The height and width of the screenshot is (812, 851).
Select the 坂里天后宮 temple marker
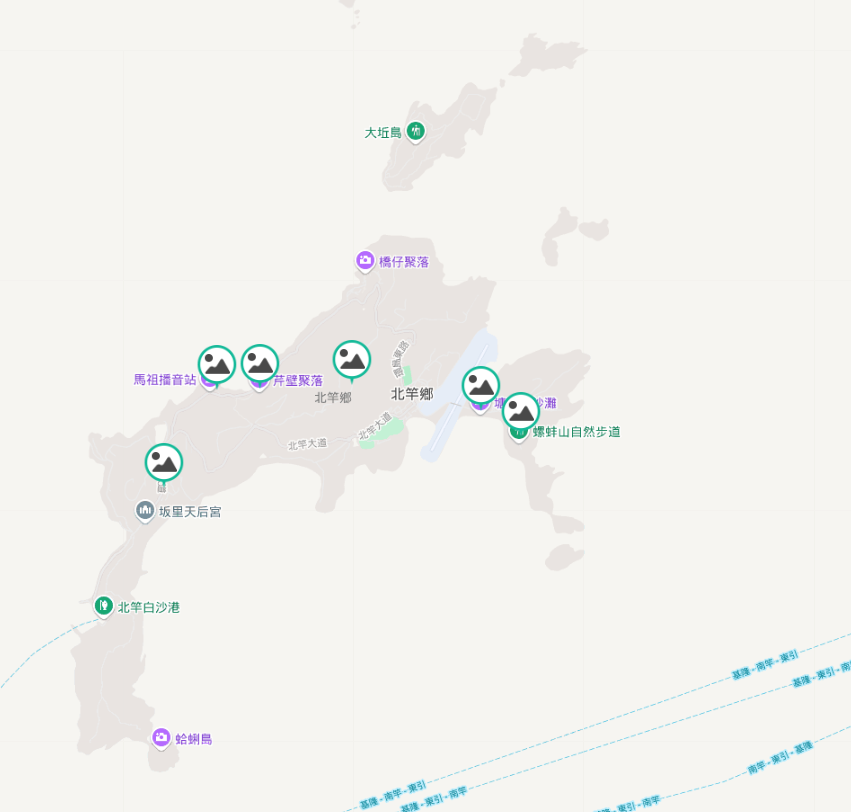pos(145,511)
